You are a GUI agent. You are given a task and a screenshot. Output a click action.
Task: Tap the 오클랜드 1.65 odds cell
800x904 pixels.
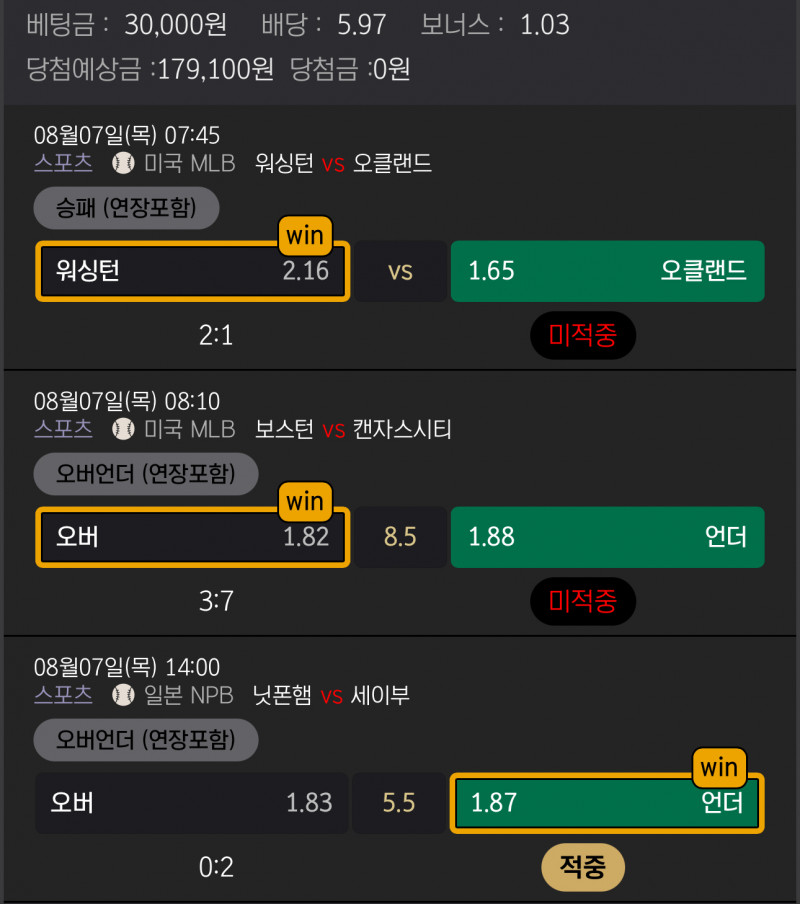[x=607, y=271]
